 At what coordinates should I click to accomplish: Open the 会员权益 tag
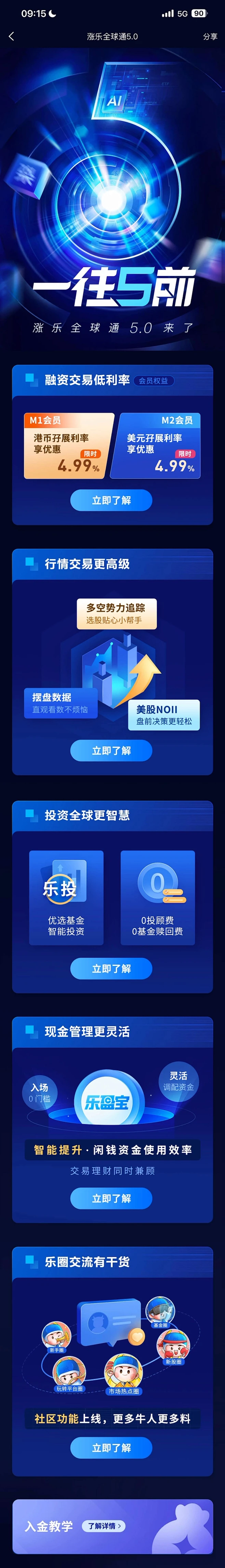tap(153, 380)
